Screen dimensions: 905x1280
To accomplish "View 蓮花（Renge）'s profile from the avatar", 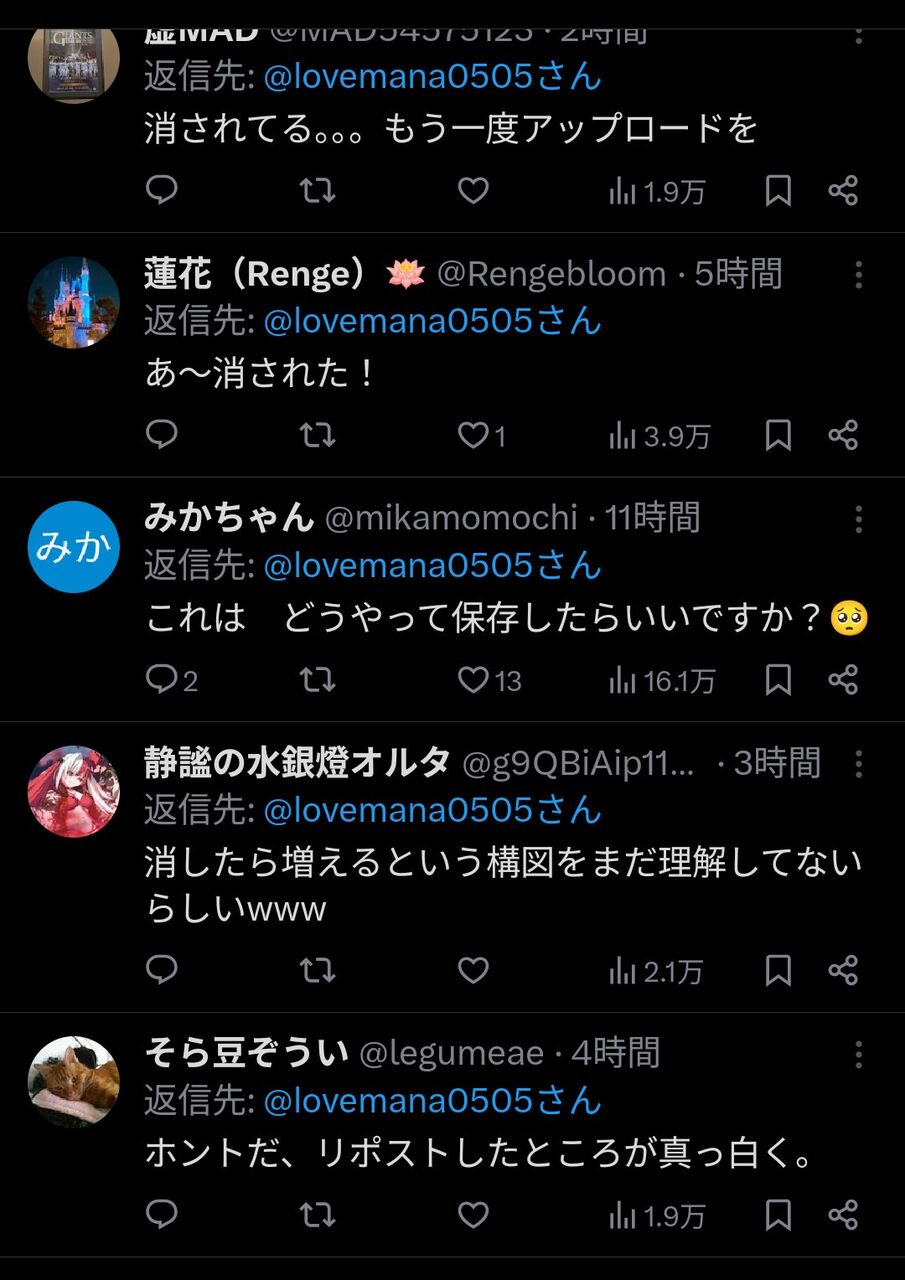I will [73, 302].
